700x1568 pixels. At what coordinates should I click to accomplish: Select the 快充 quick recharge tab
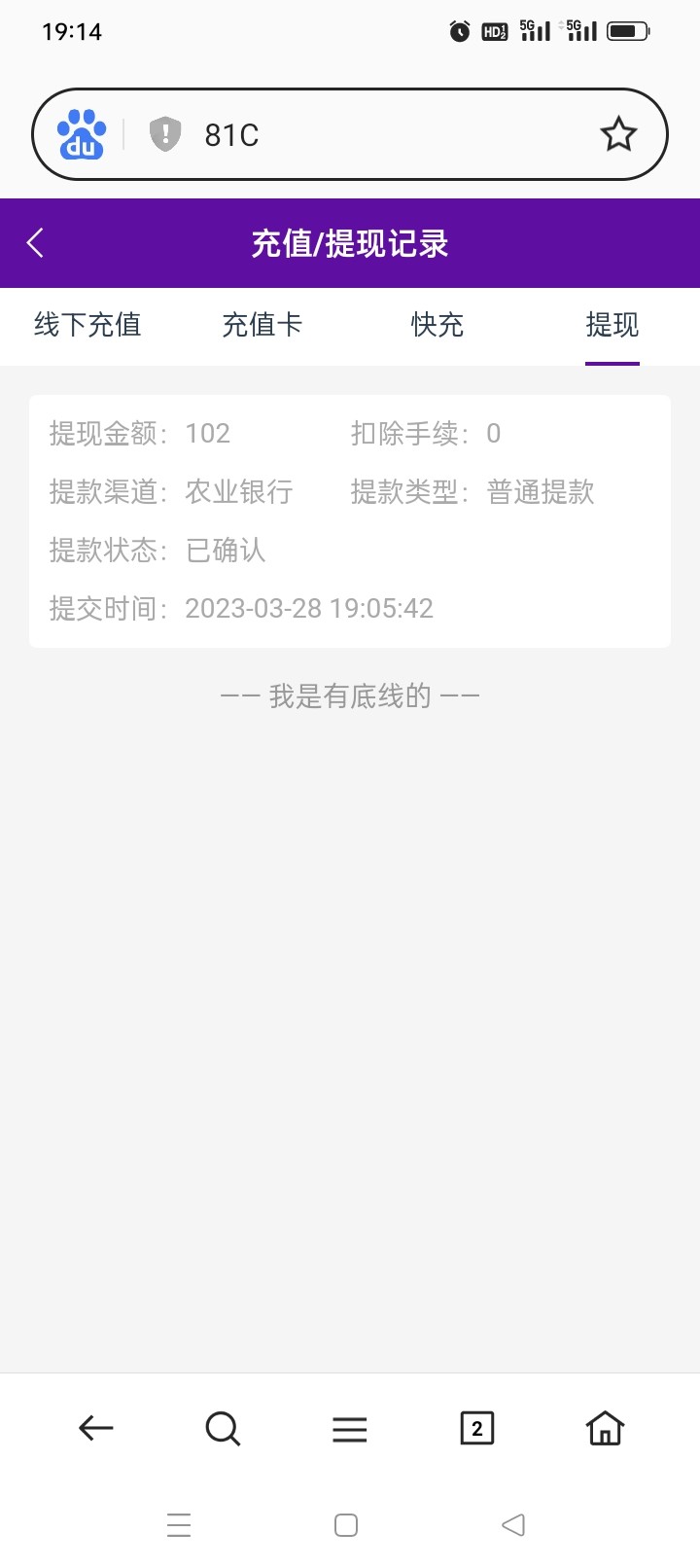click(437, 326)
